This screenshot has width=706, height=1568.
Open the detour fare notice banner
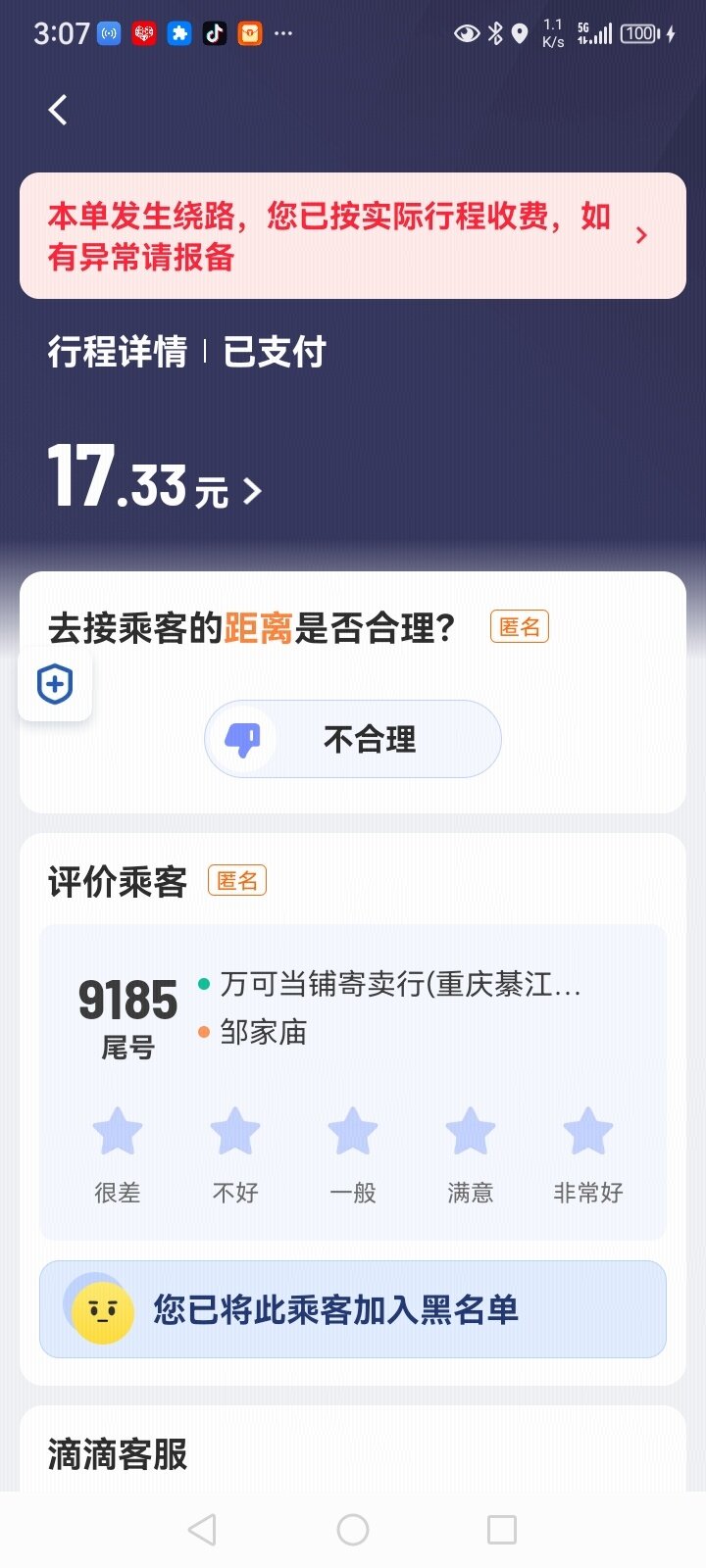353,236
